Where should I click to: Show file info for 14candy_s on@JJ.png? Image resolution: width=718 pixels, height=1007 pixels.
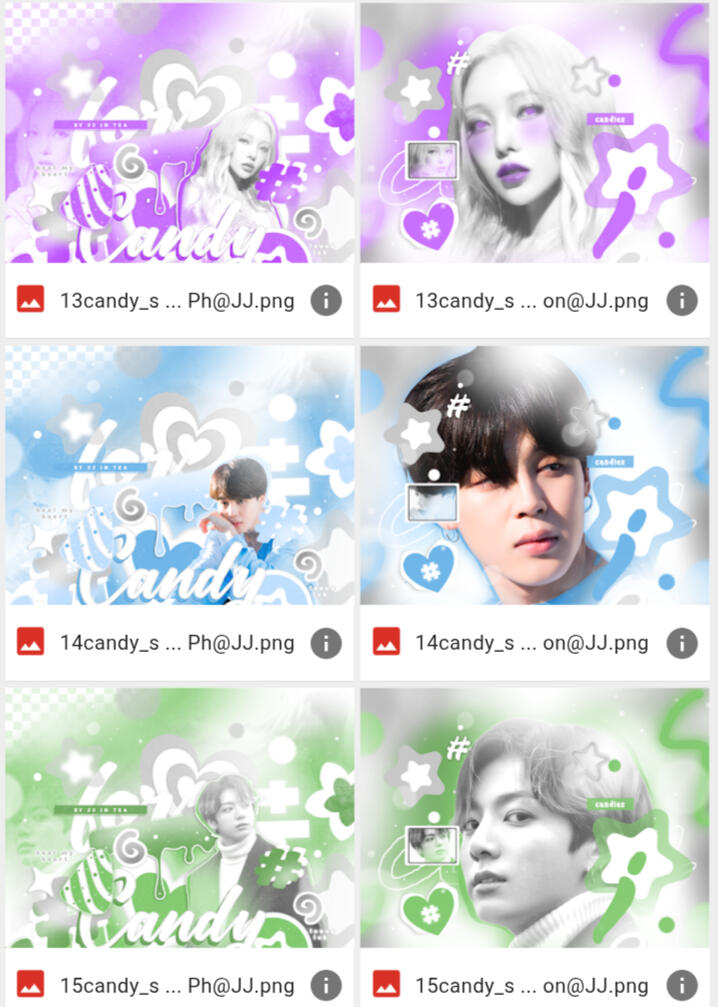coord(681,643)
